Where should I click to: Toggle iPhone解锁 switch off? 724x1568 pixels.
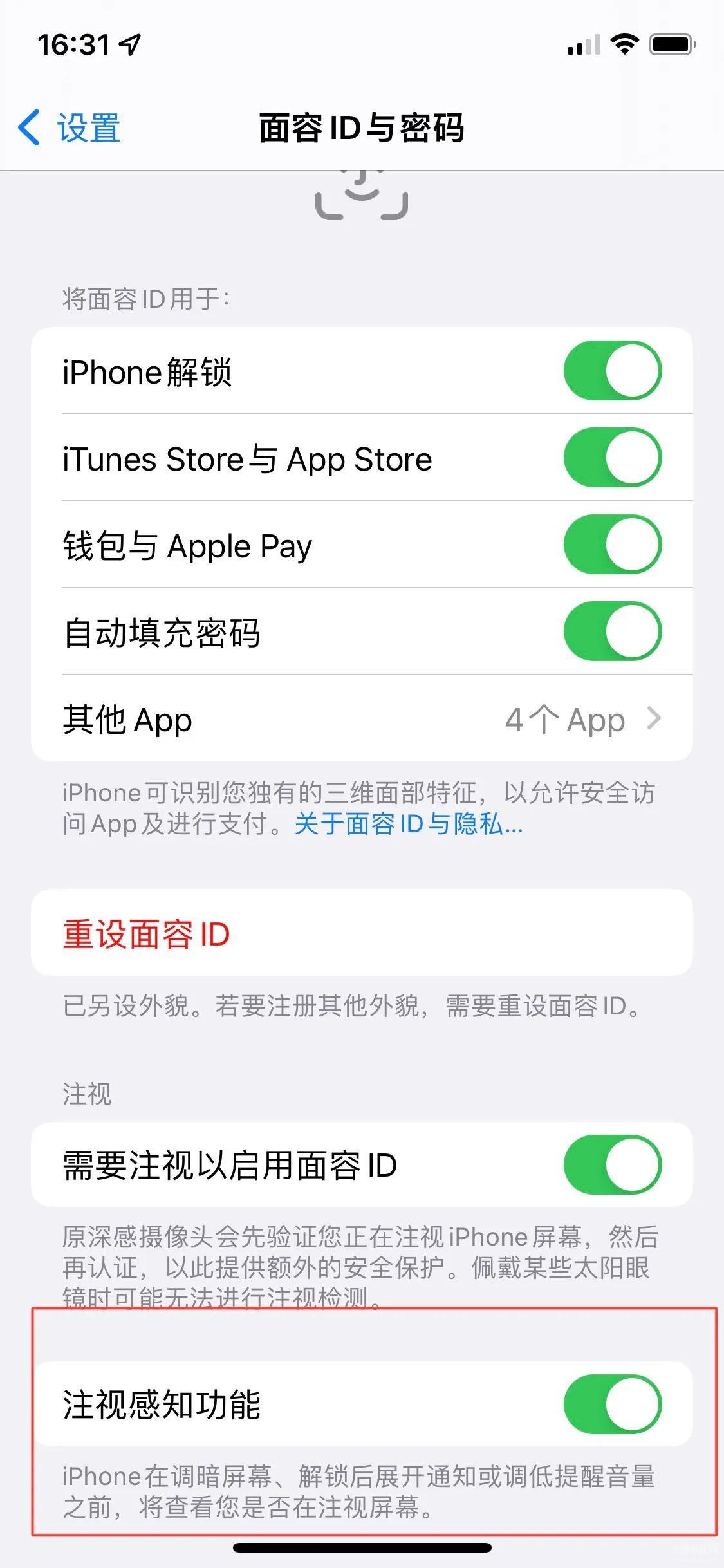(x=612, y=371)
